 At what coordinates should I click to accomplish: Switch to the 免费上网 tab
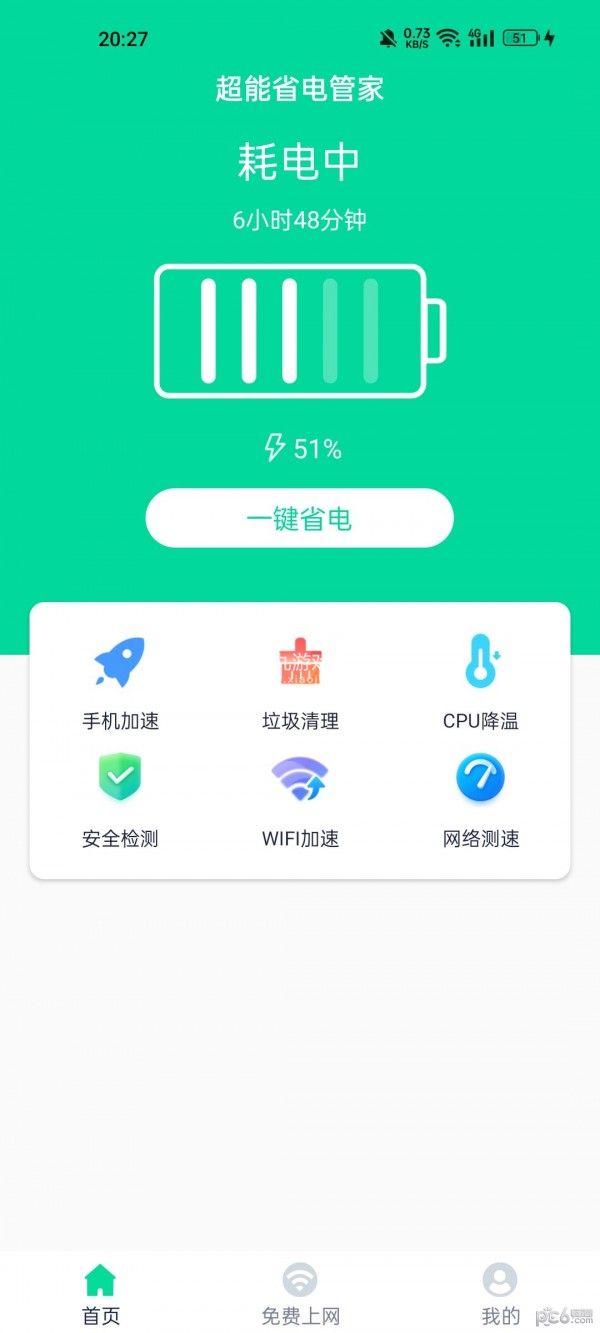tap(300, 1295)
